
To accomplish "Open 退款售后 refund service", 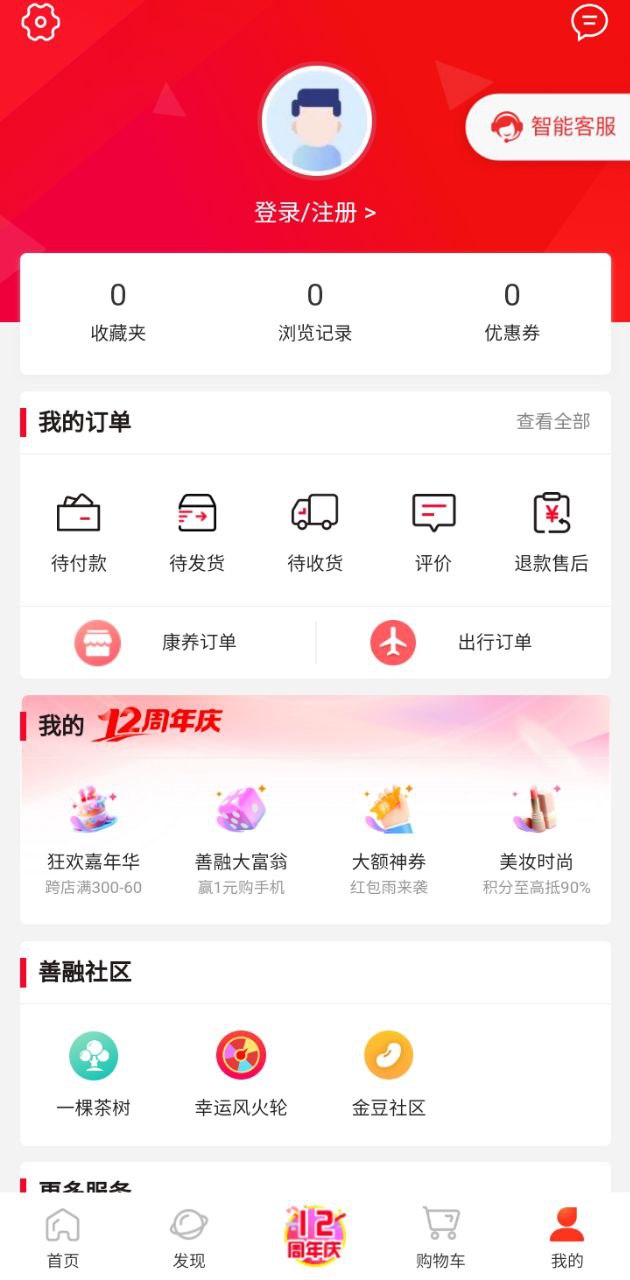I will [x=551, y=534].
